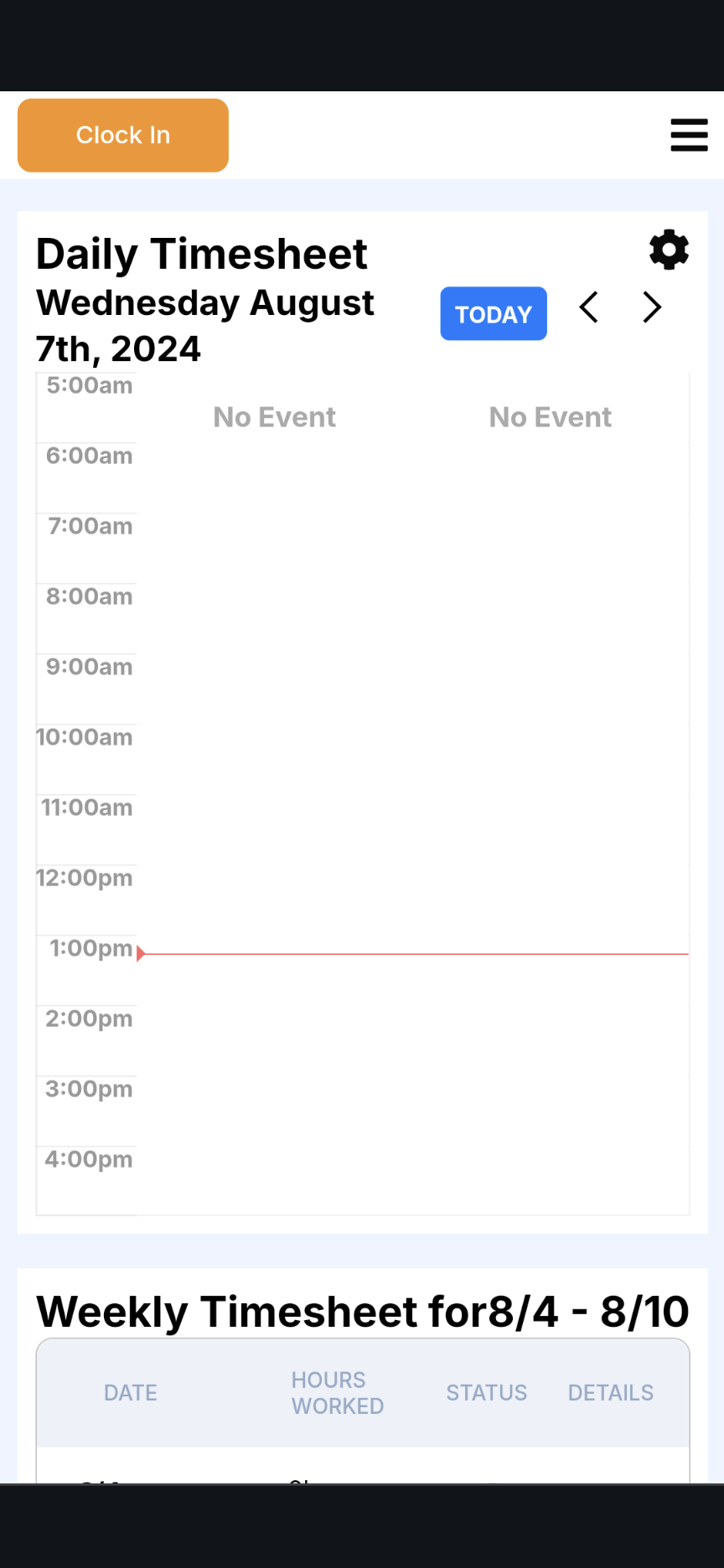Open Daily Timesheet settings gear
Screen dimensions: 724x1568
coord(669,250)
